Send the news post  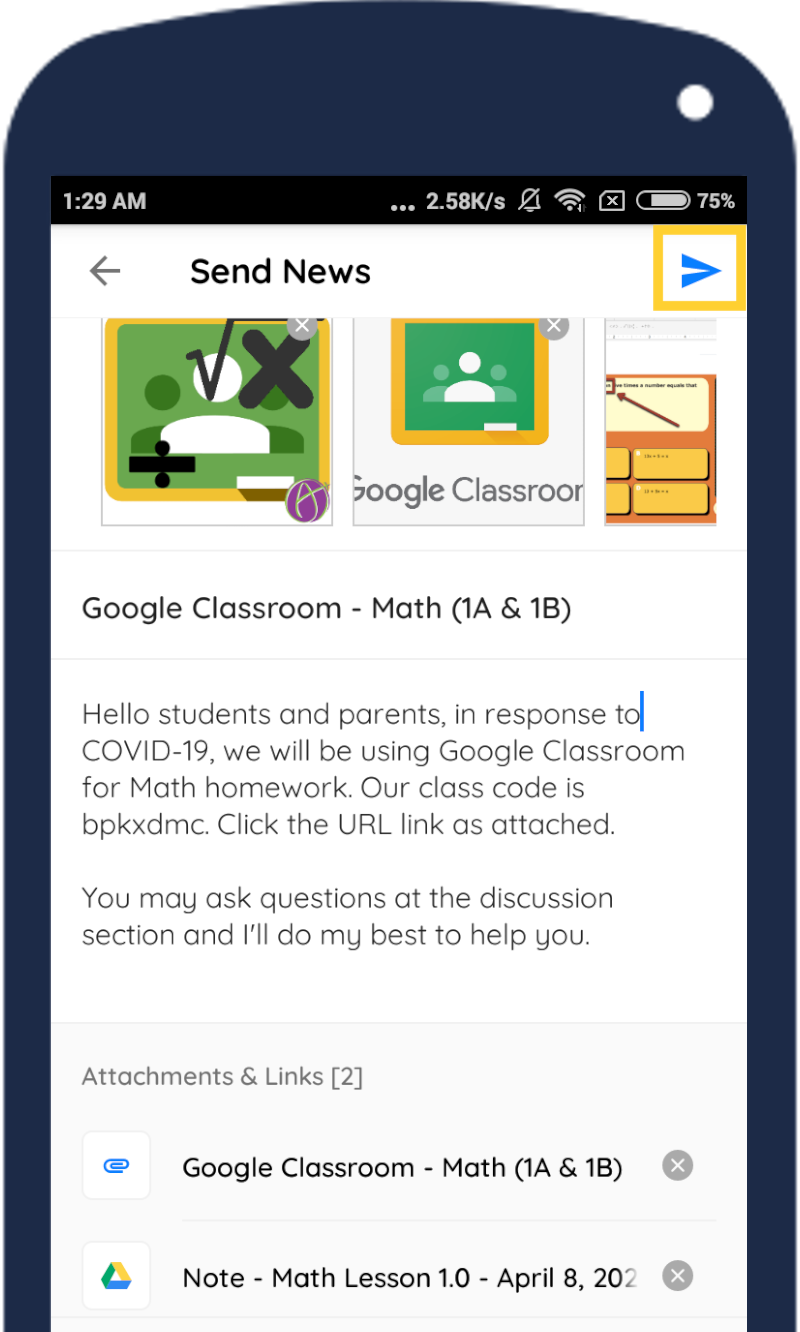click(x=700, y=270)
